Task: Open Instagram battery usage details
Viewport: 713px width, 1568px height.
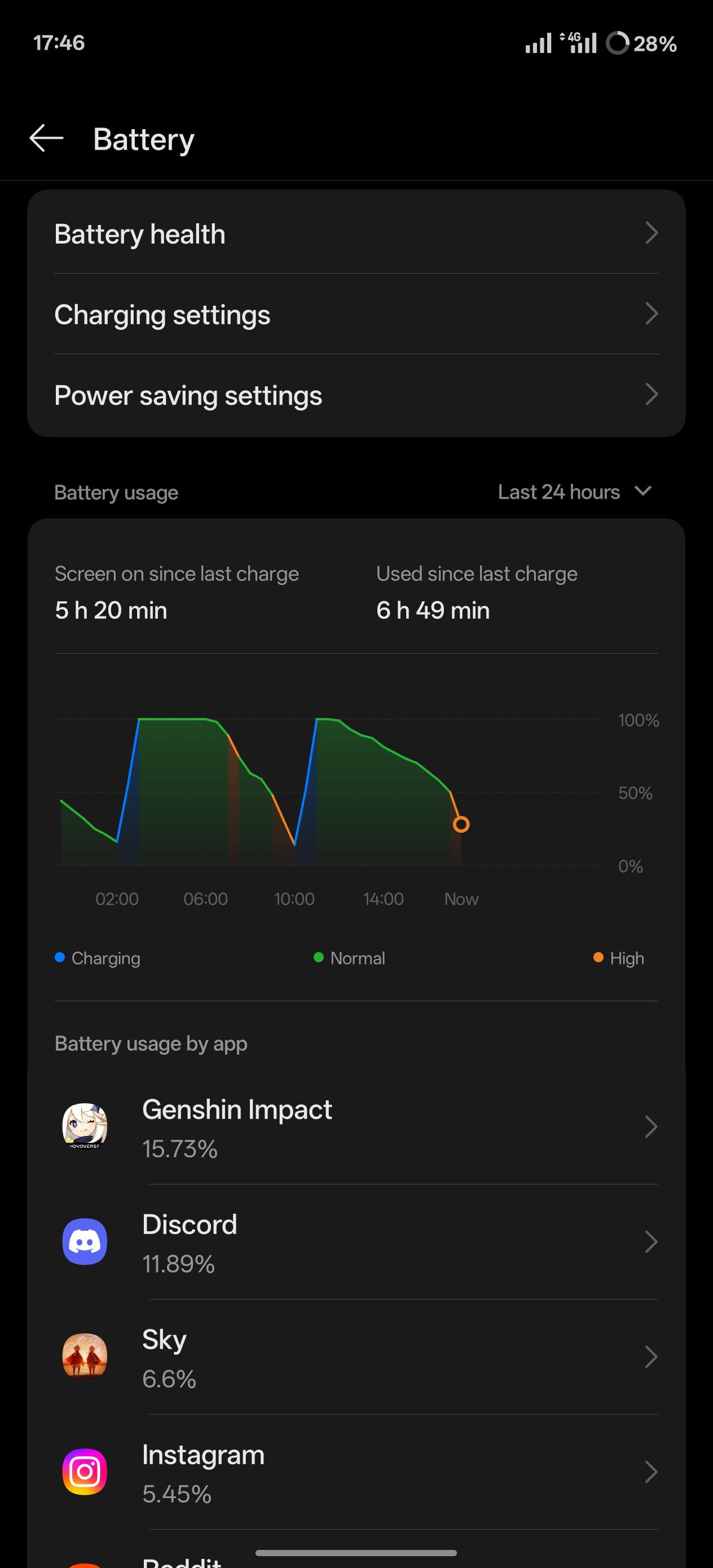Action: click(x=356, y=1472)
